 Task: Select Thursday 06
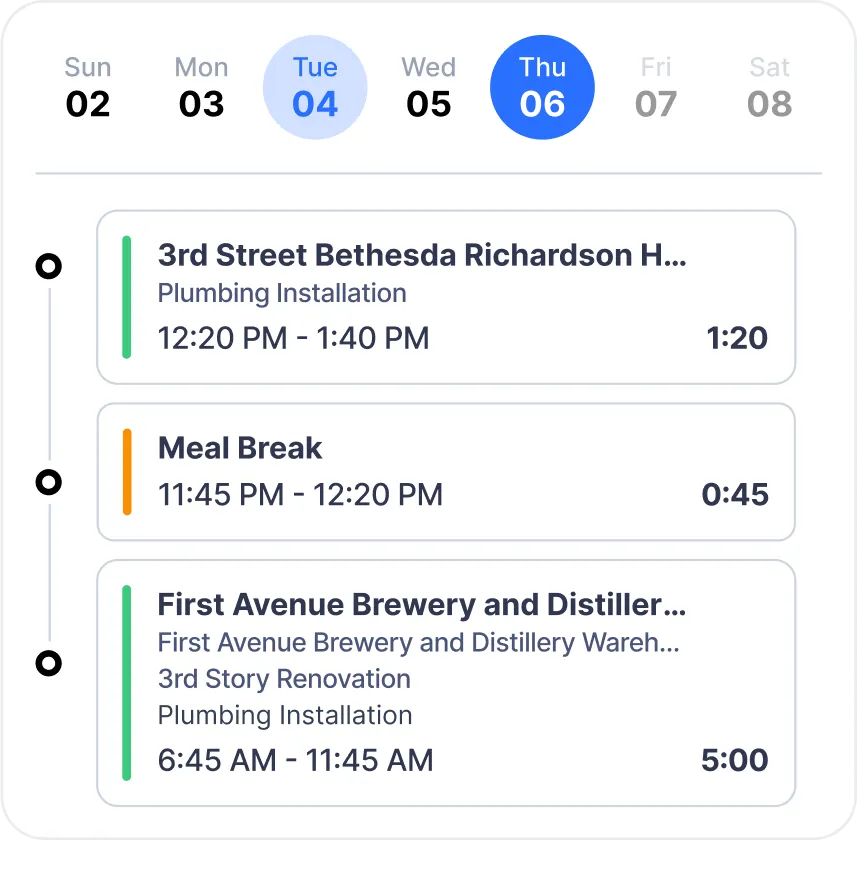542,87
